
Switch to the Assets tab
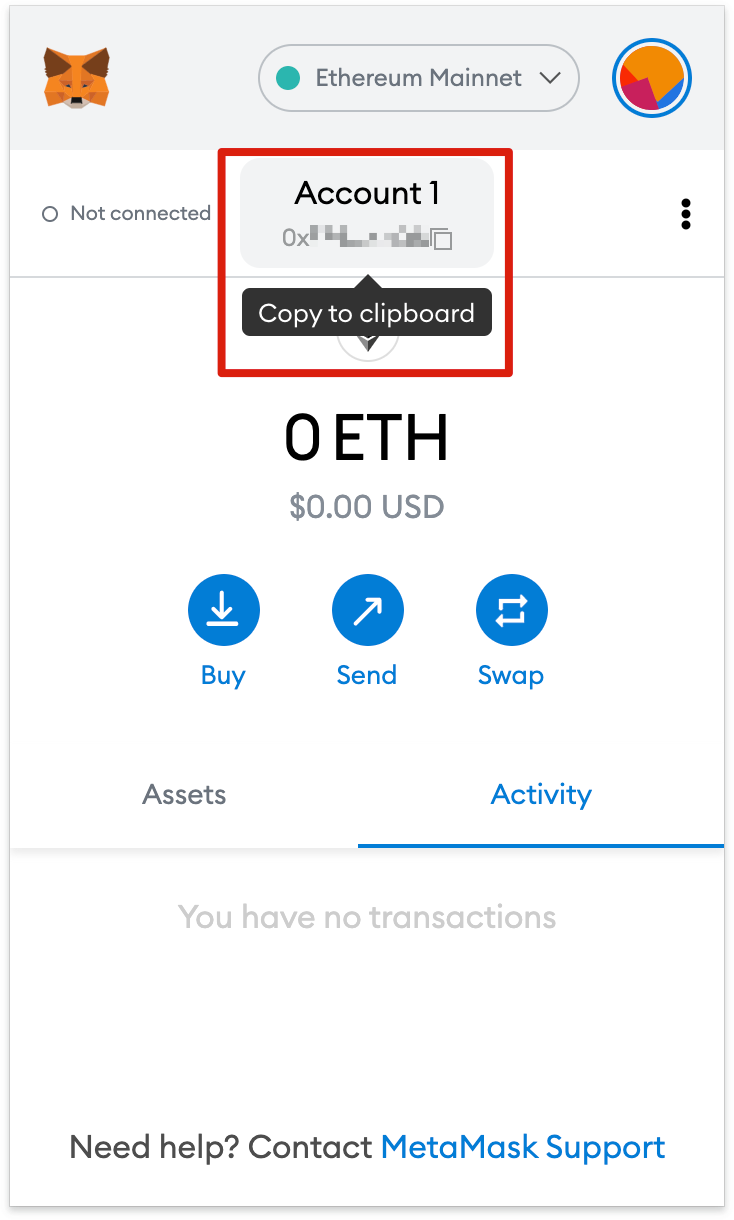184,795
